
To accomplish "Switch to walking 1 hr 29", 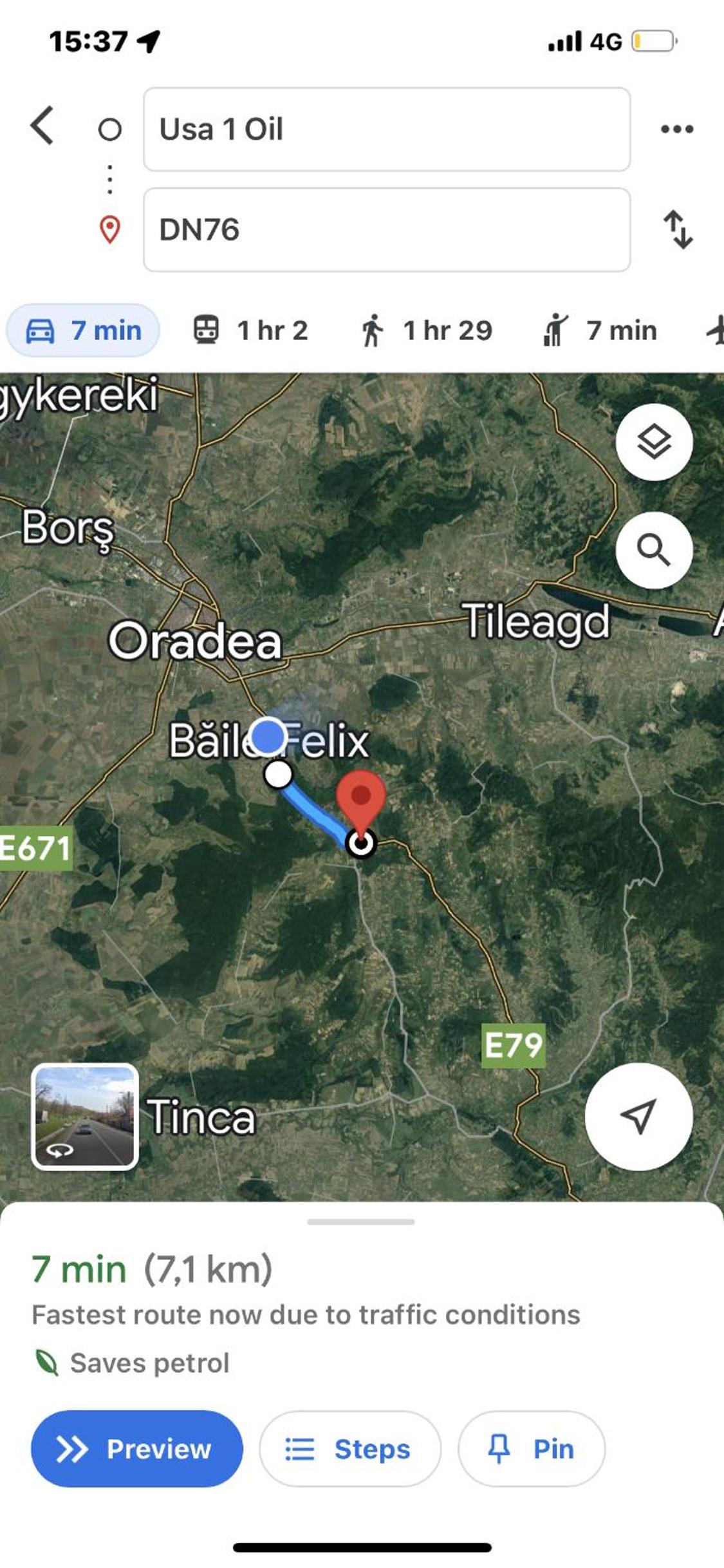I will pos(425,330).
